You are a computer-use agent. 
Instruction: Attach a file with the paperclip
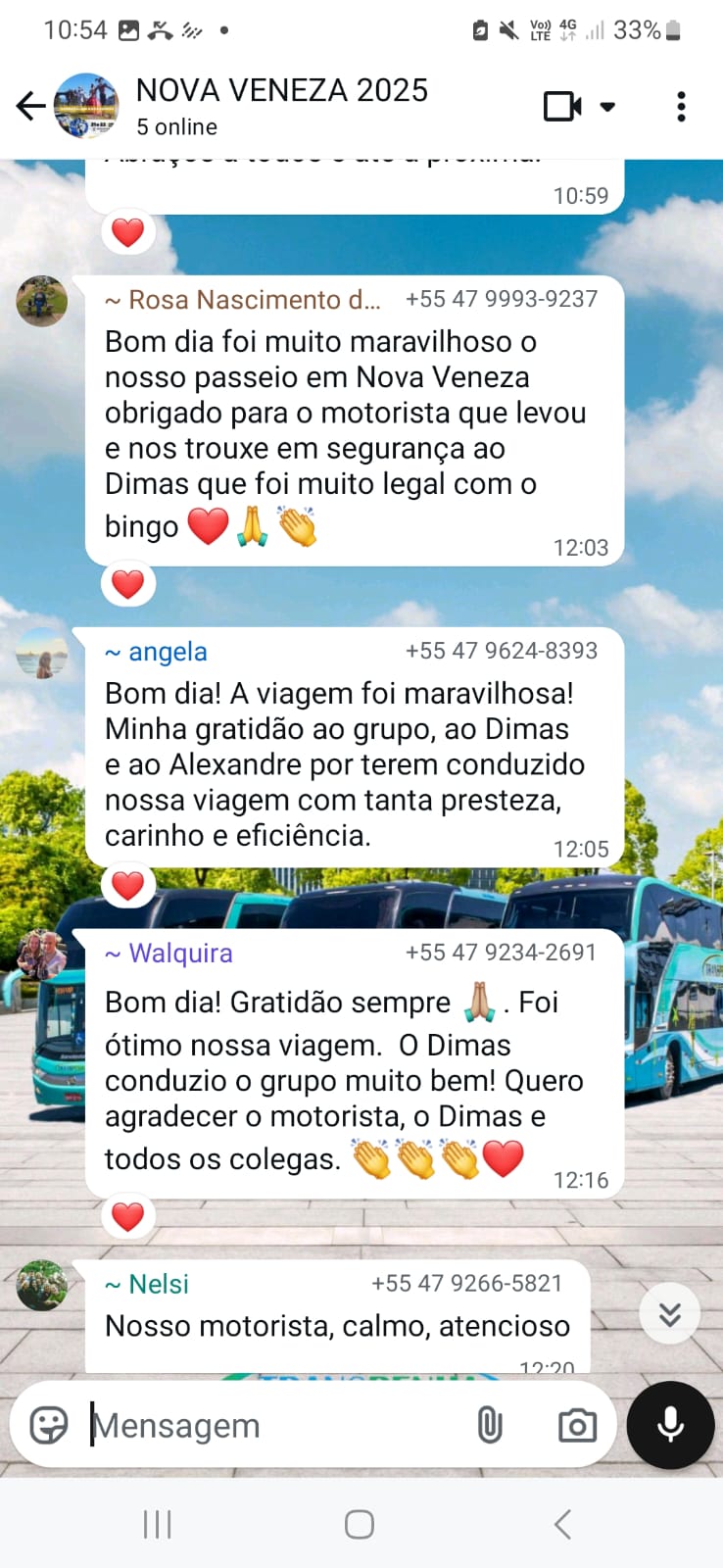coord(490,1425)
